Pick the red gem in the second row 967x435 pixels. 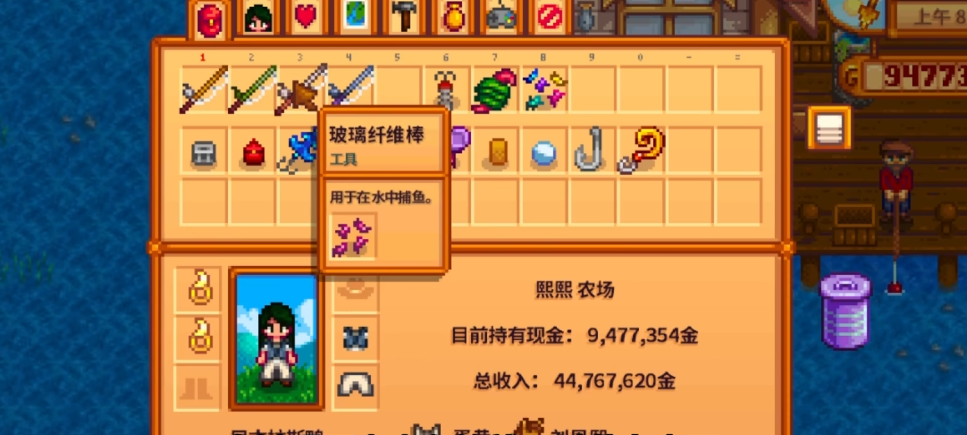tap(252, 152)
